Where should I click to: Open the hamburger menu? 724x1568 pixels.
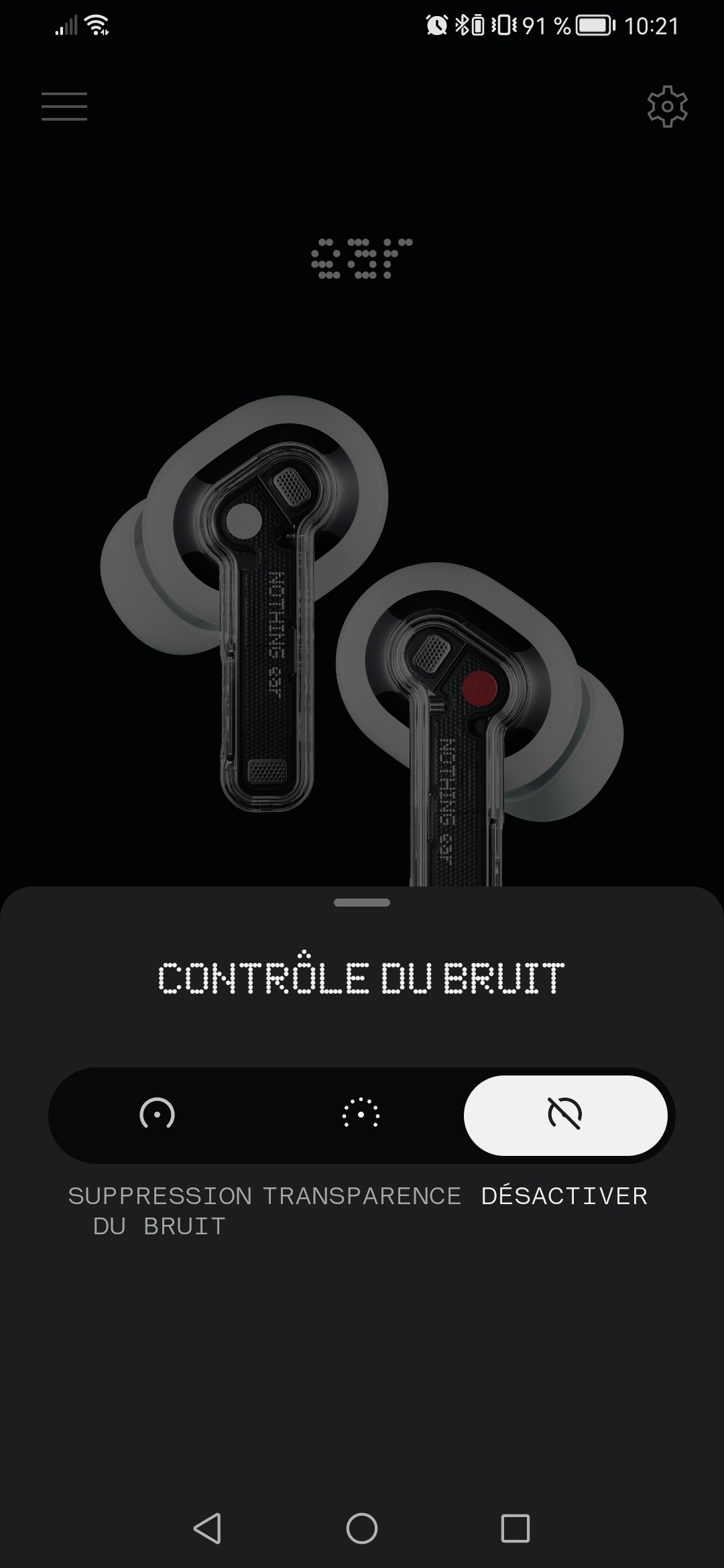(x=64, y=107)
